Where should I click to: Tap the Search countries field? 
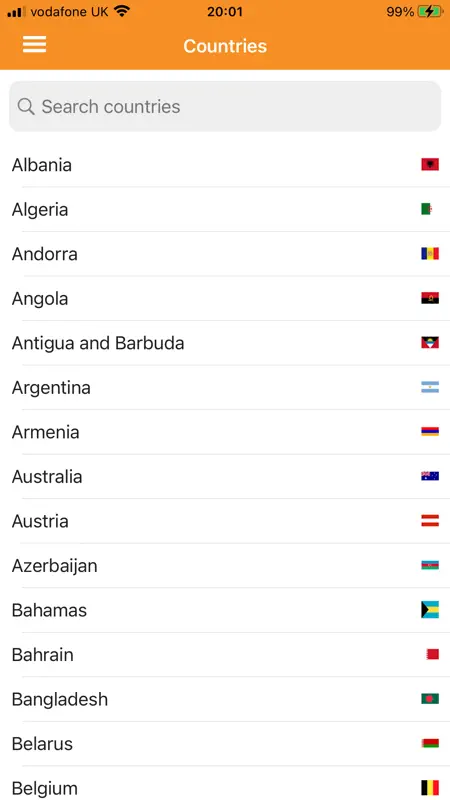225,107
